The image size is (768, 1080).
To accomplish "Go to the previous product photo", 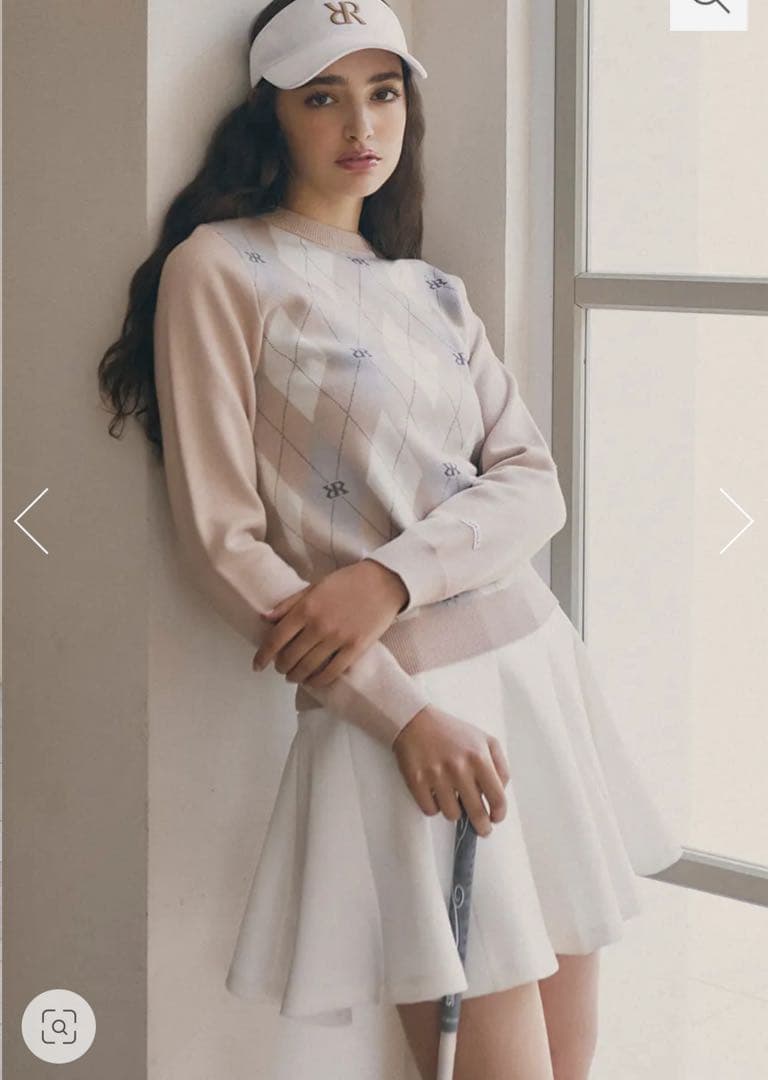I will pyautogui.click(x=31, y=521).
